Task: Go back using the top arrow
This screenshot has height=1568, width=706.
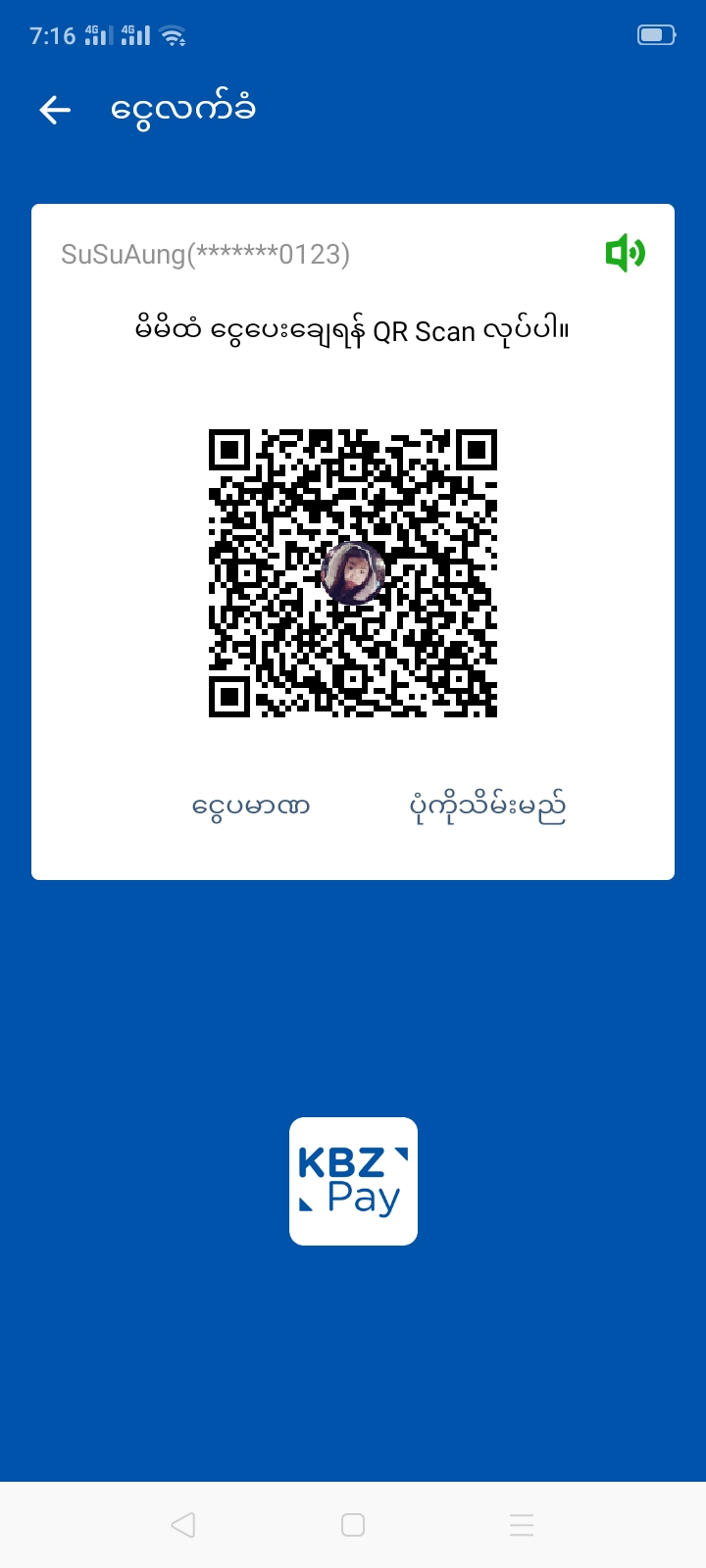Action: click(x=55, y=110)
